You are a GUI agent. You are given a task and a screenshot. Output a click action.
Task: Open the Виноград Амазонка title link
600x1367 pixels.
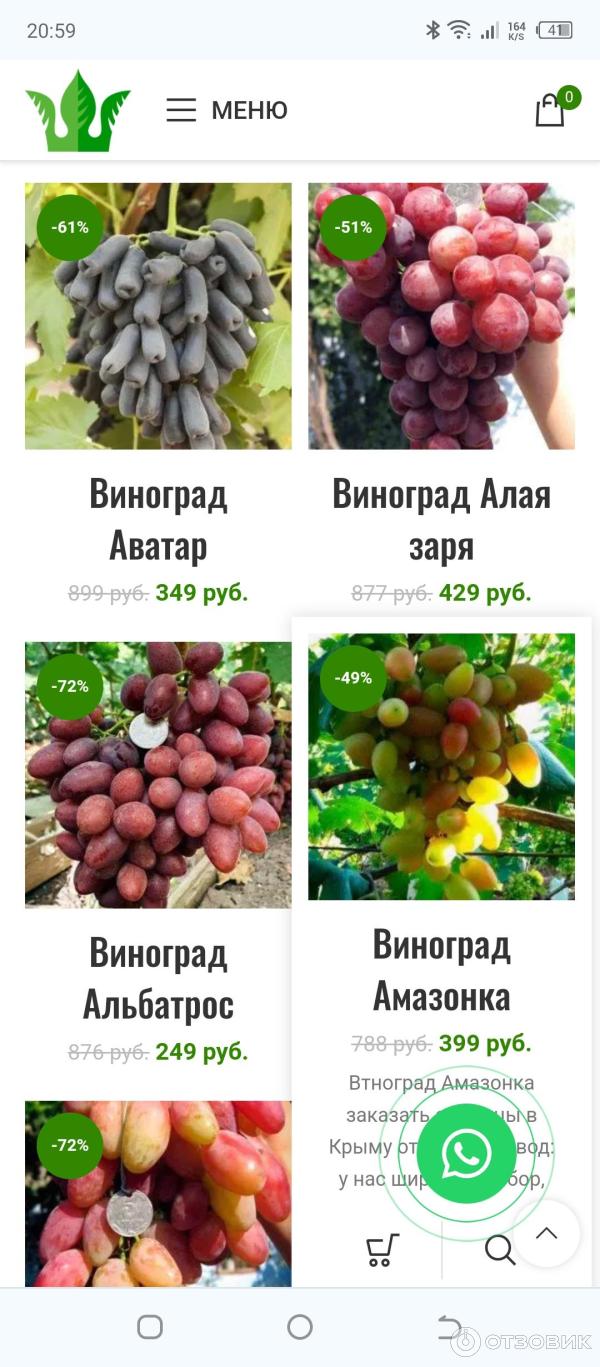pyautogui.click(x=441, y=970)
